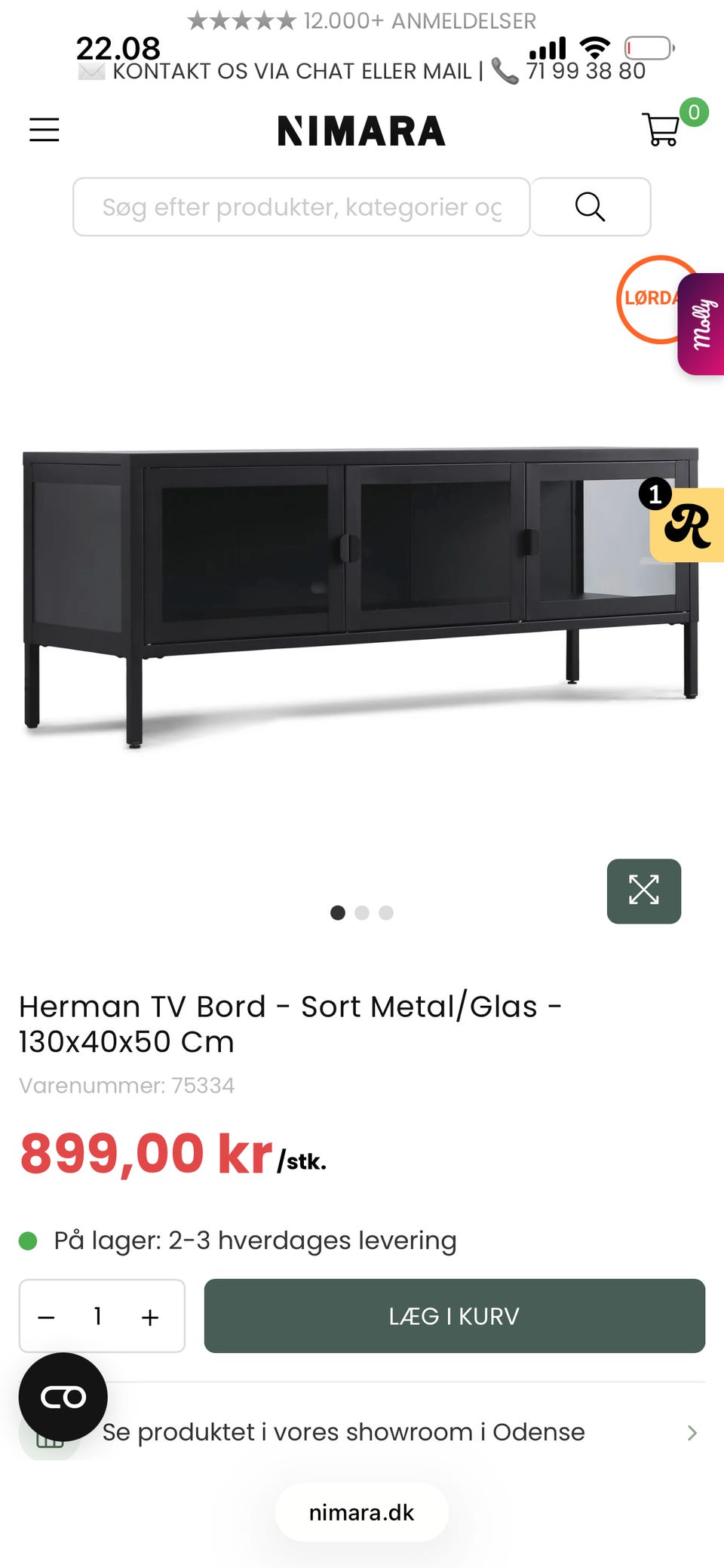The width and height of the screenshot is (724, 1568).
Task: Tap the orange LØRDAG badge
Action: coord(649,300)
